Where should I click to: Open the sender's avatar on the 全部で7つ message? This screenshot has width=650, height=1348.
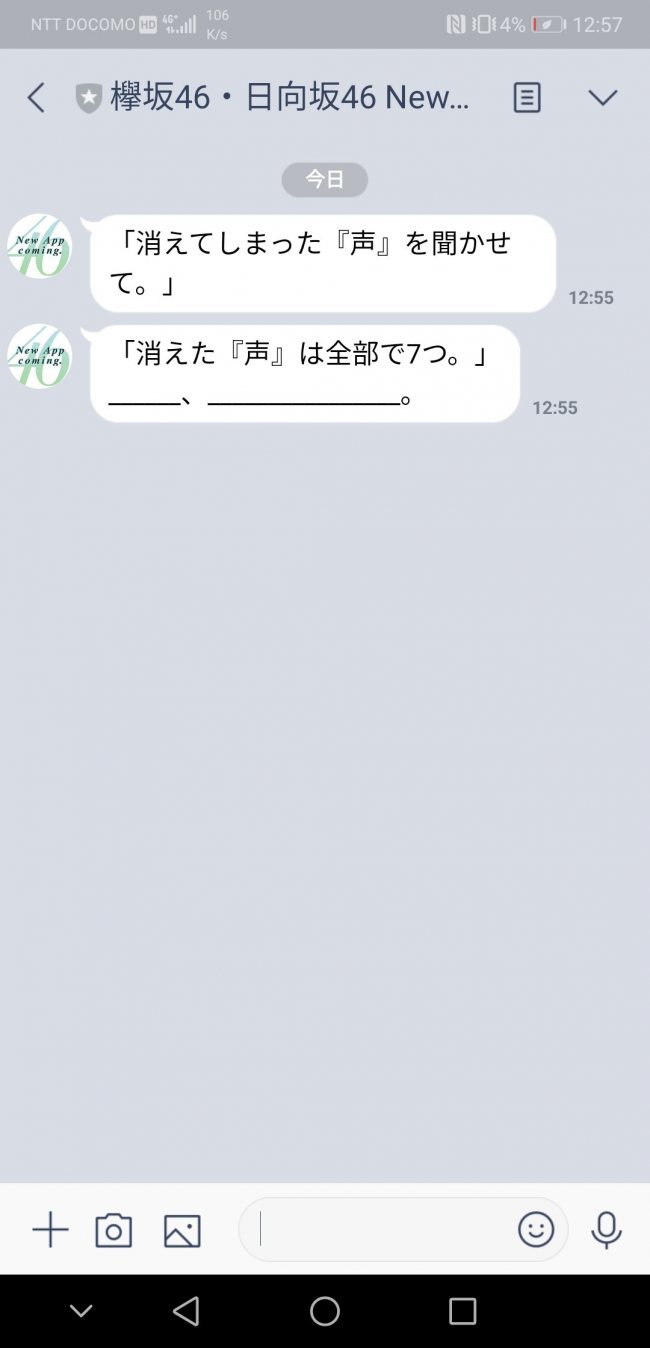click(40, 356)
